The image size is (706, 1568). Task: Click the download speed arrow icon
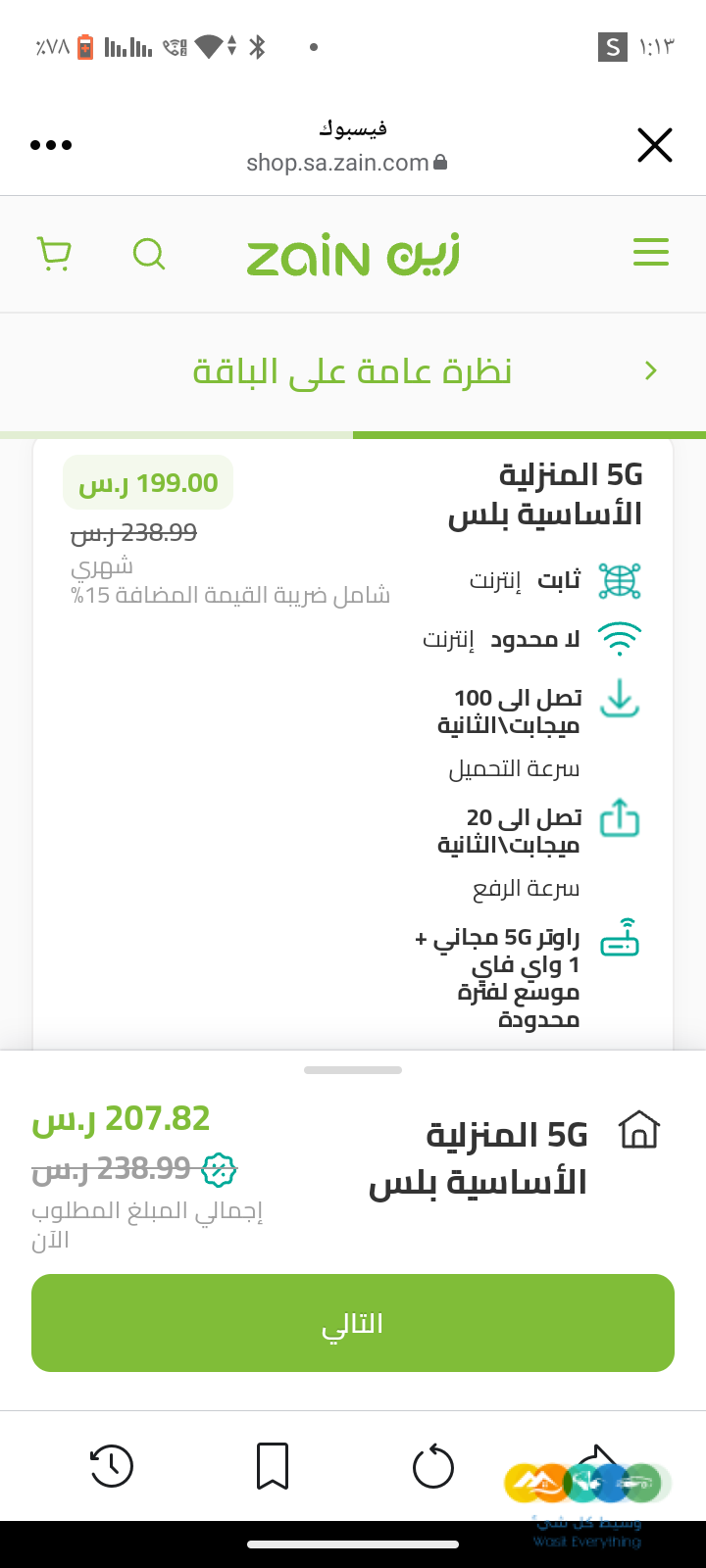click(x=620, y=700)
